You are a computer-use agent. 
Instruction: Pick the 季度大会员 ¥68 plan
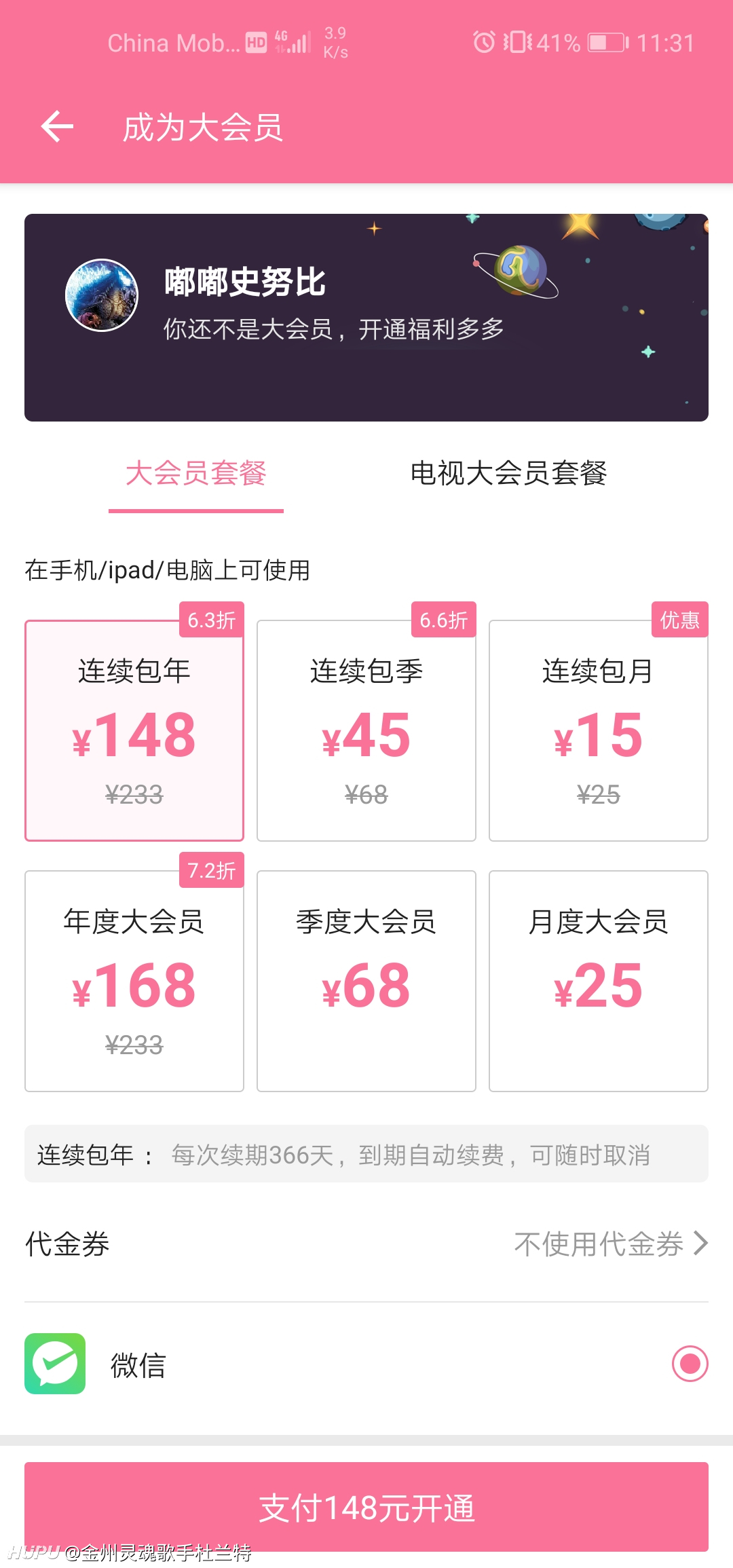(x=366, y=981)
